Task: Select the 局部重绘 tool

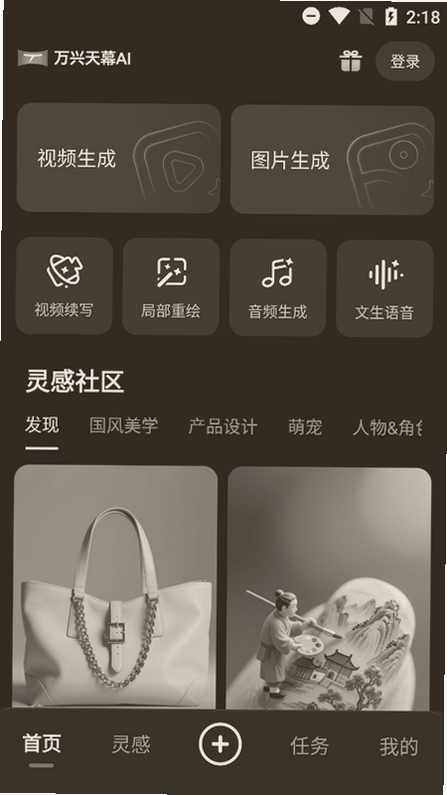Action: [171, 287]
